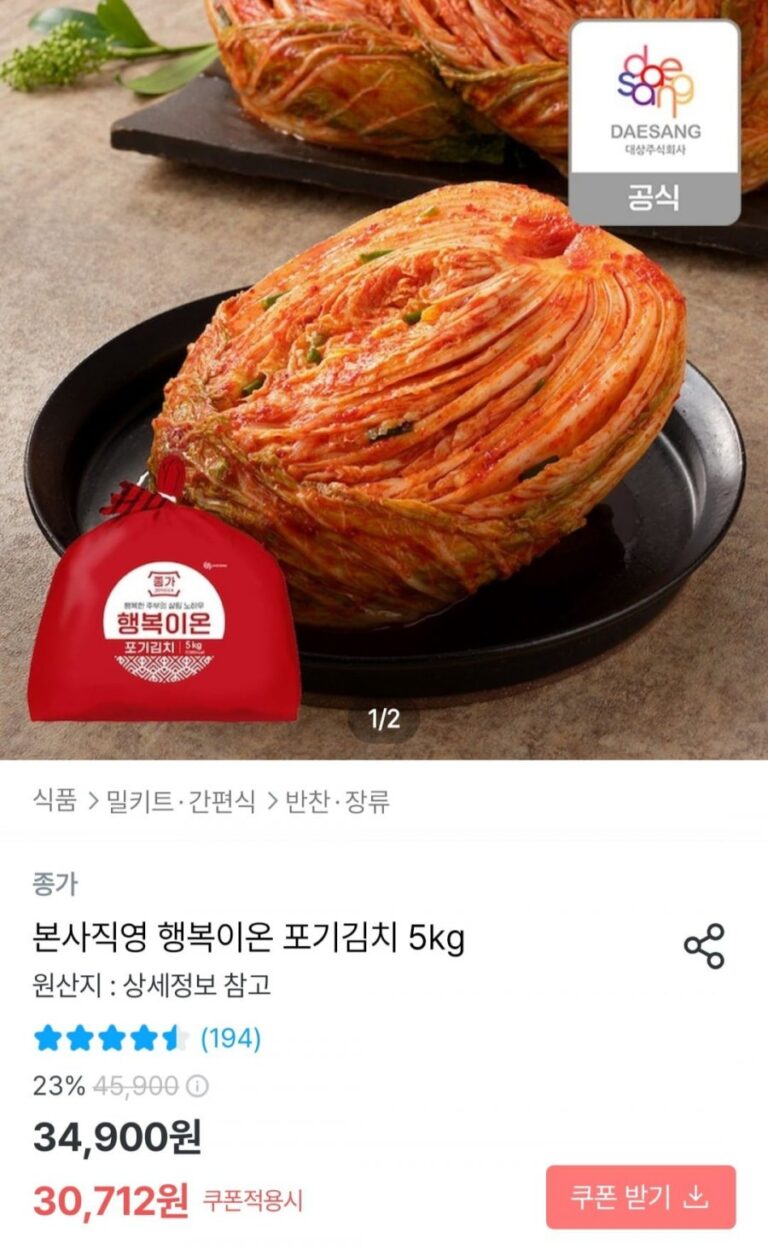Open price info icon beside 45,900
This screenshot has height=1249, width=768.
tap(199, 1086)
